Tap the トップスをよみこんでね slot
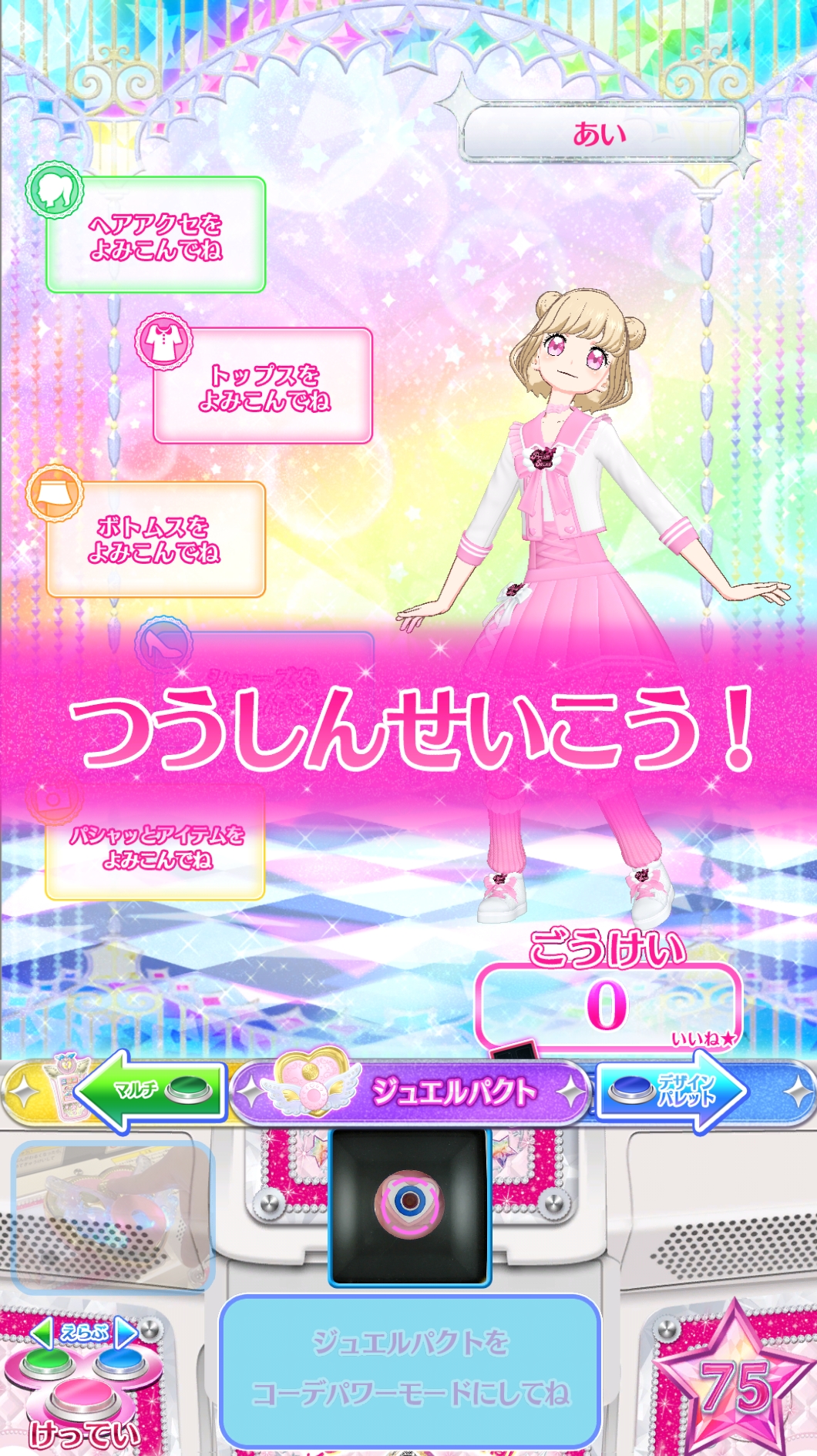The image size is (817, 1456). [264, 387]
